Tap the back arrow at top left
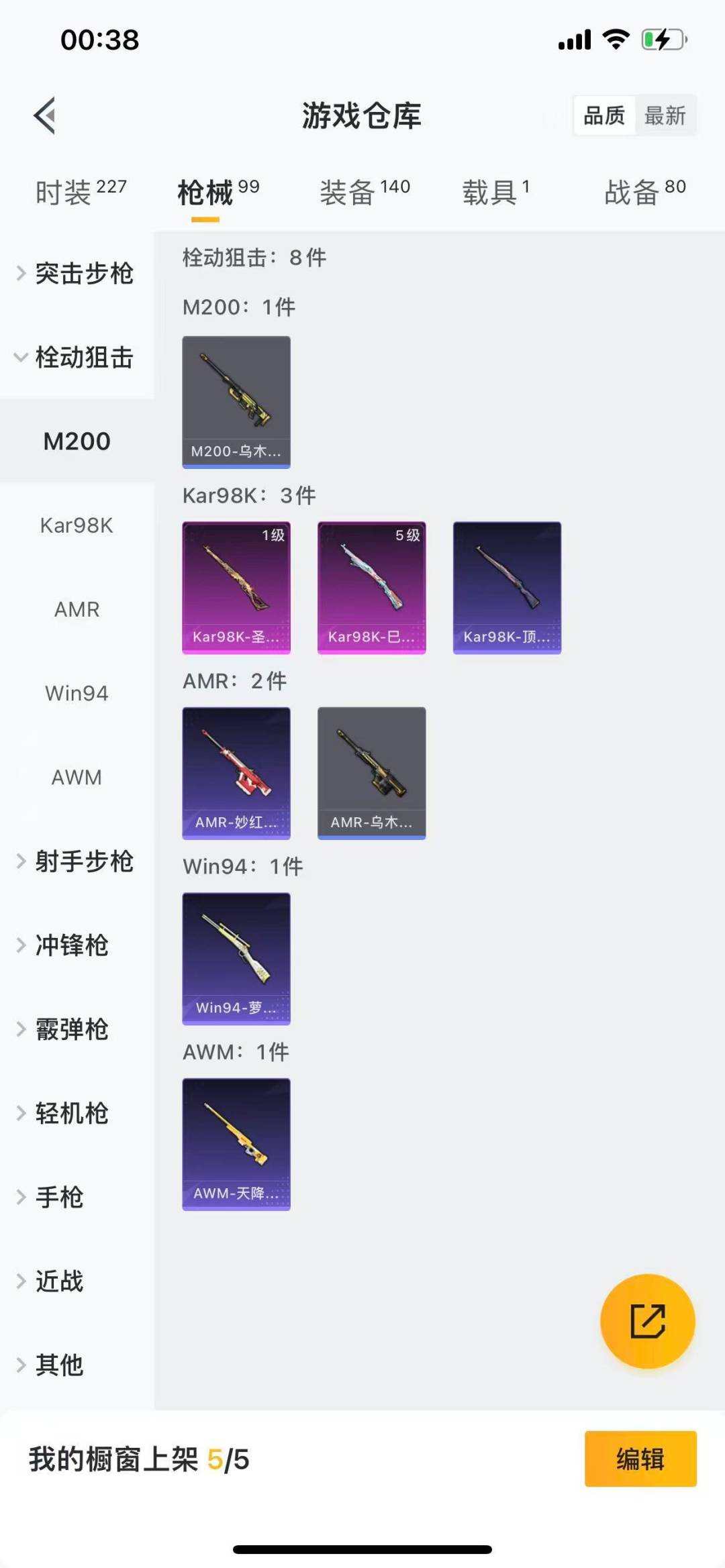This screenshot has width=725, height=1568. click(x=46, y=114)
